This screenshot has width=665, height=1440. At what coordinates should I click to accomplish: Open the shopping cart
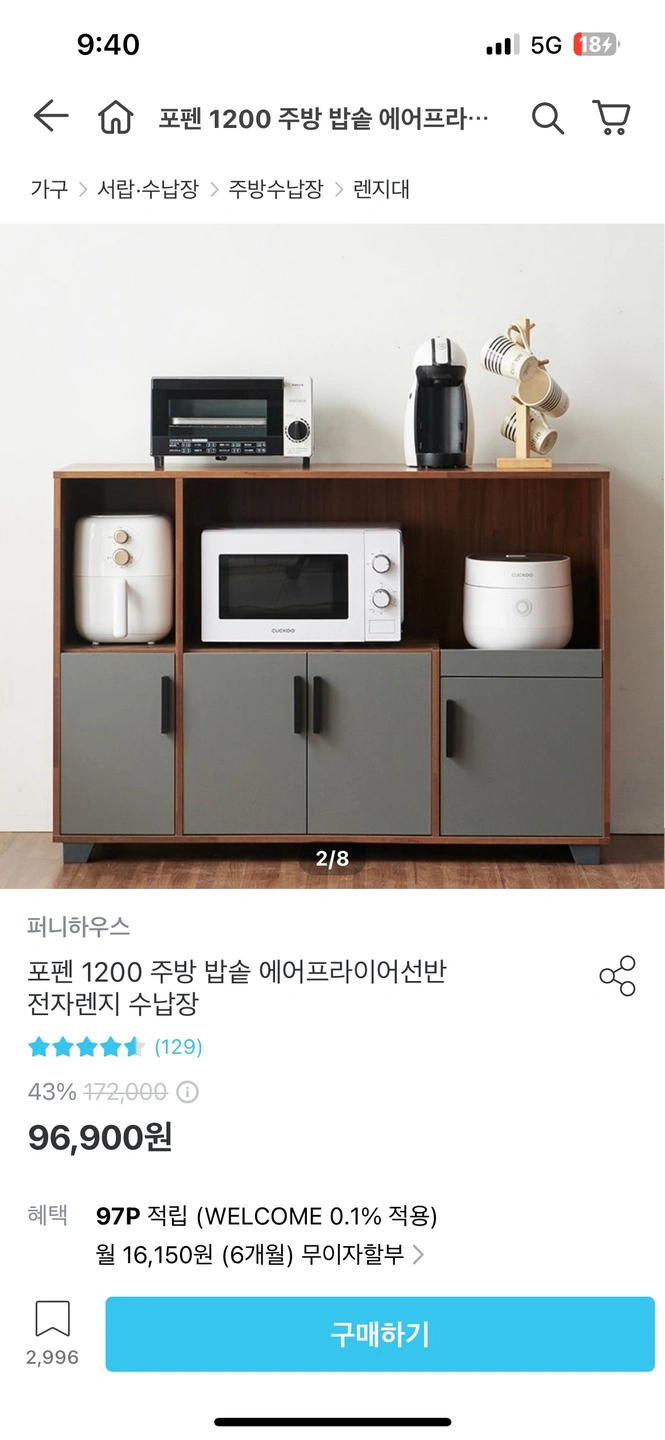(611, 118)
